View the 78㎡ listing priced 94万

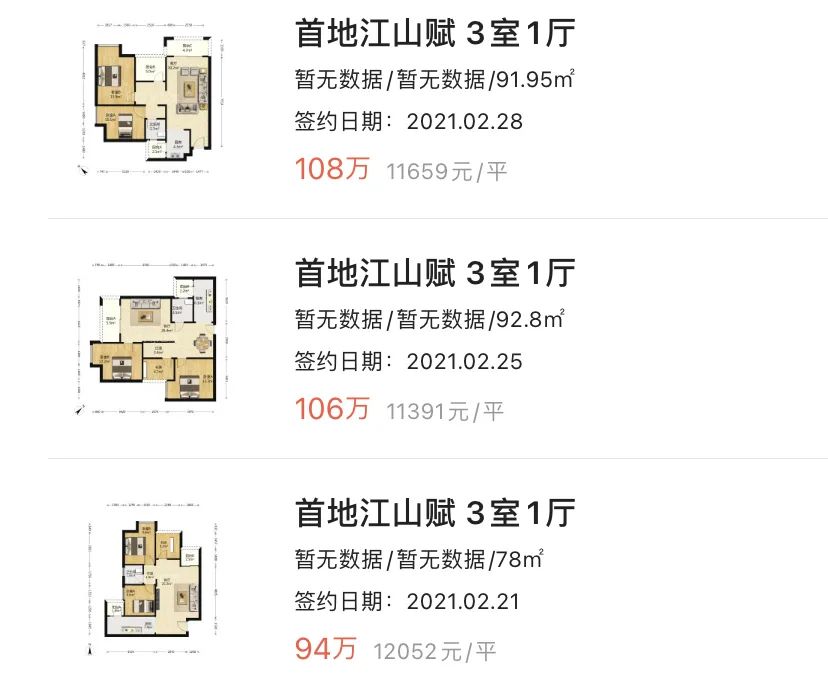tap(435, 515)
